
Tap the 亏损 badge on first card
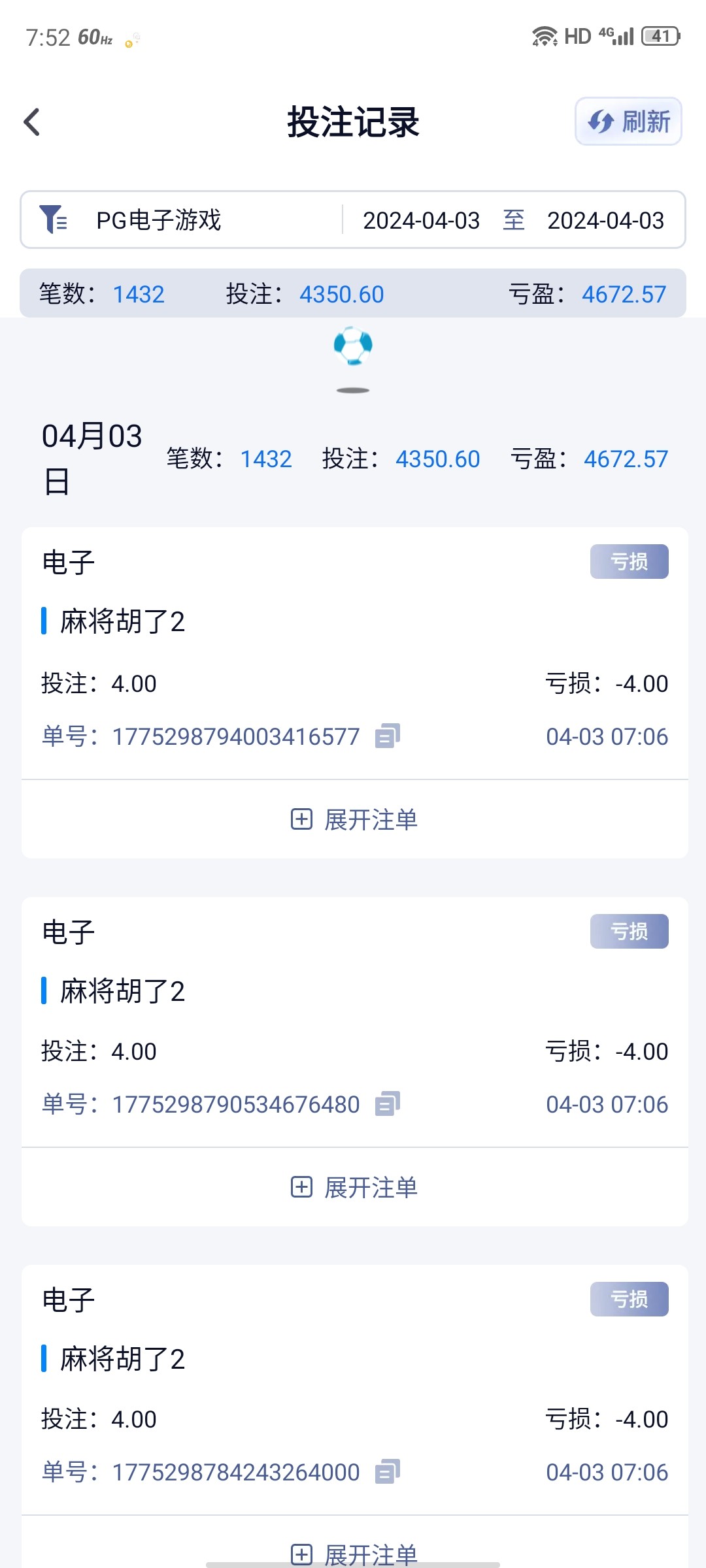click(x=628, y=561)
